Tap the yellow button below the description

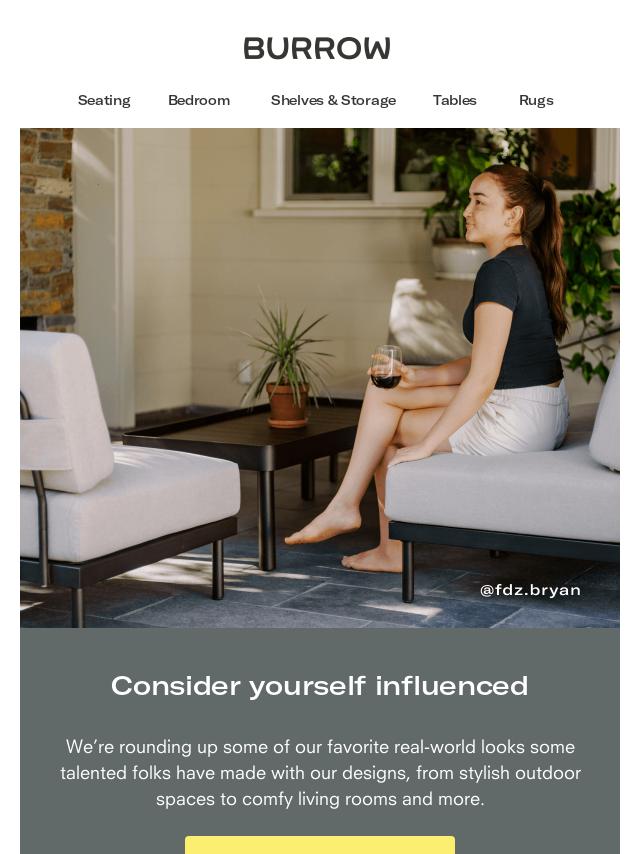[x=320, y=845]
